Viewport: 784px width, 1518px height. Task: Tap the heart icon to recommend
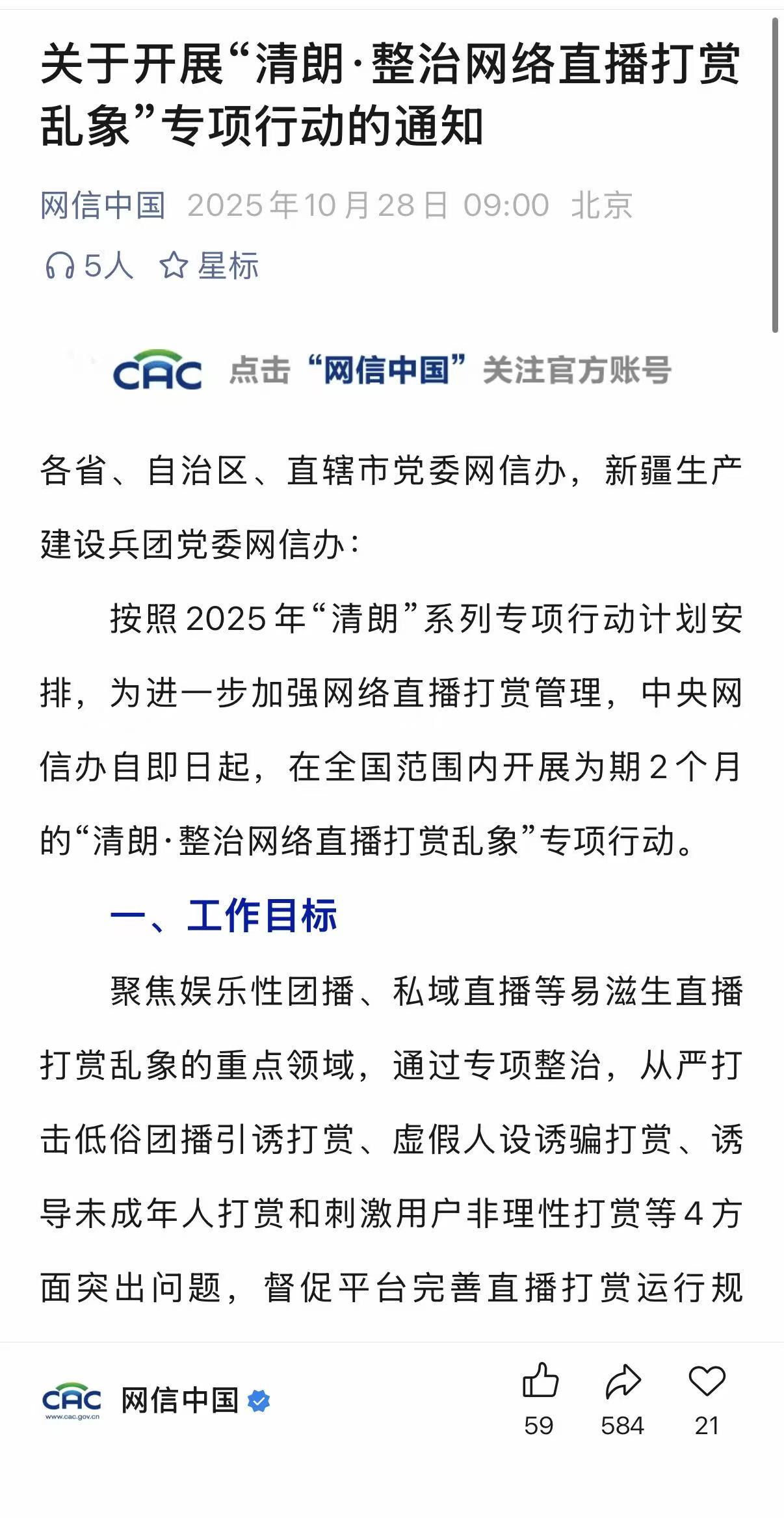click(x=706, y=1381)
